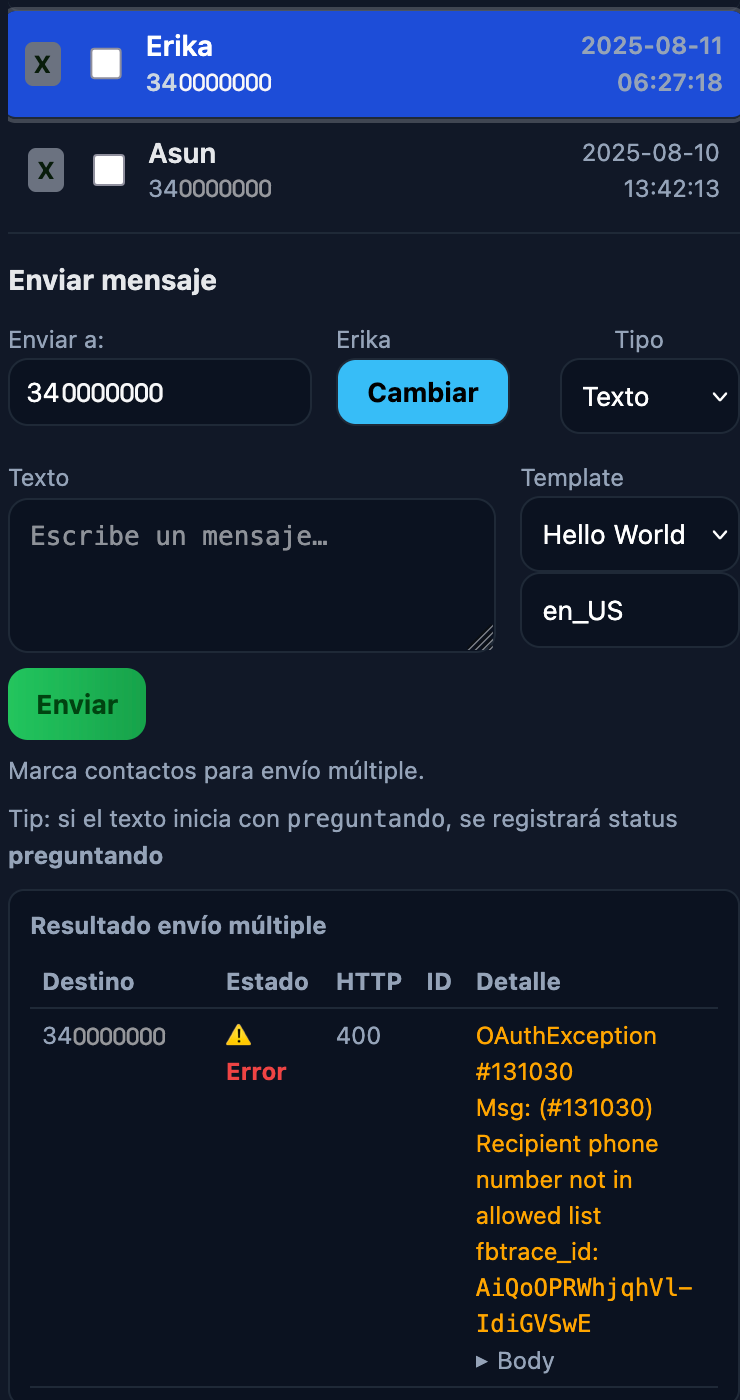Edit the Enviar a phone number field
The image size is (740, 1400).
pos(160,393)
